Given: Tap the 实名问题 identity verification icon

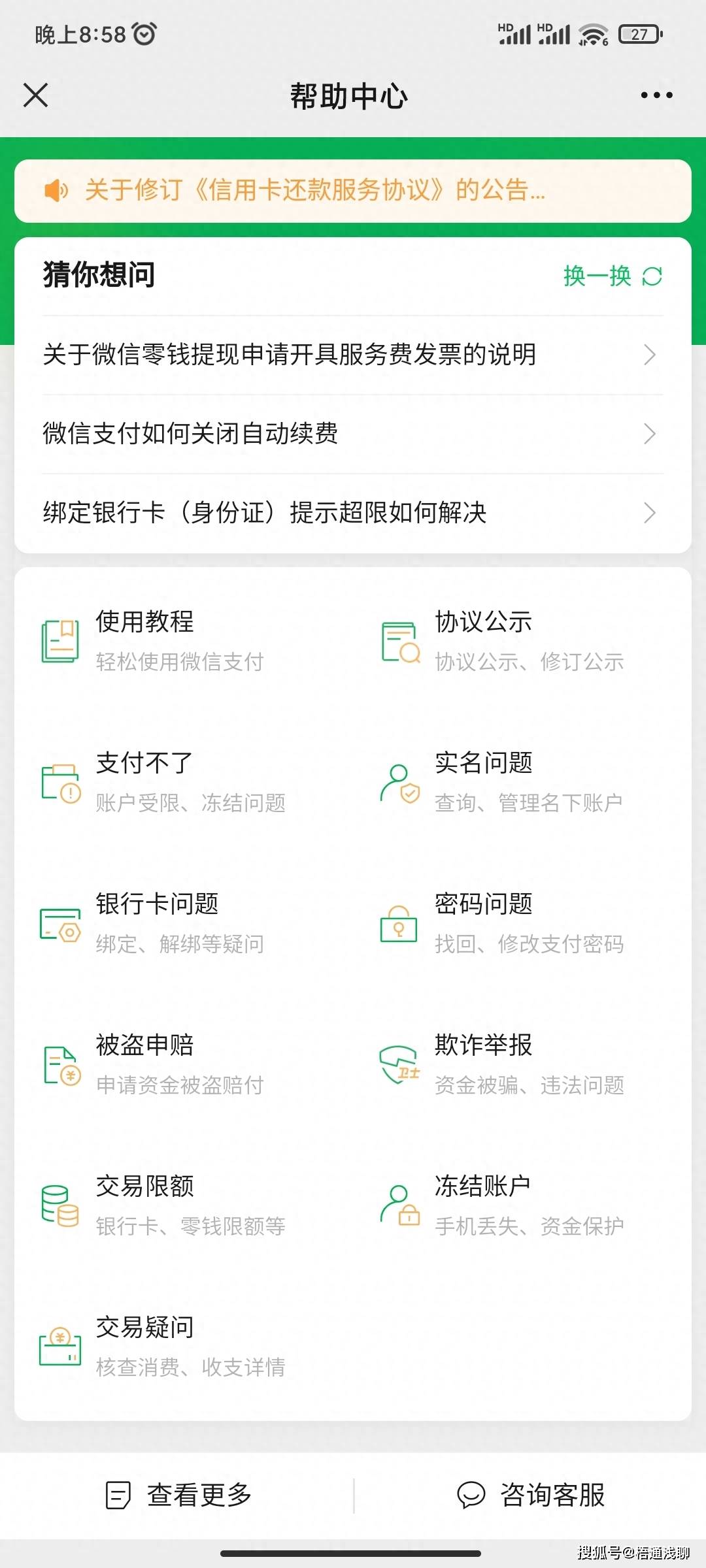Looking at the screenshot, I should 399,782.
